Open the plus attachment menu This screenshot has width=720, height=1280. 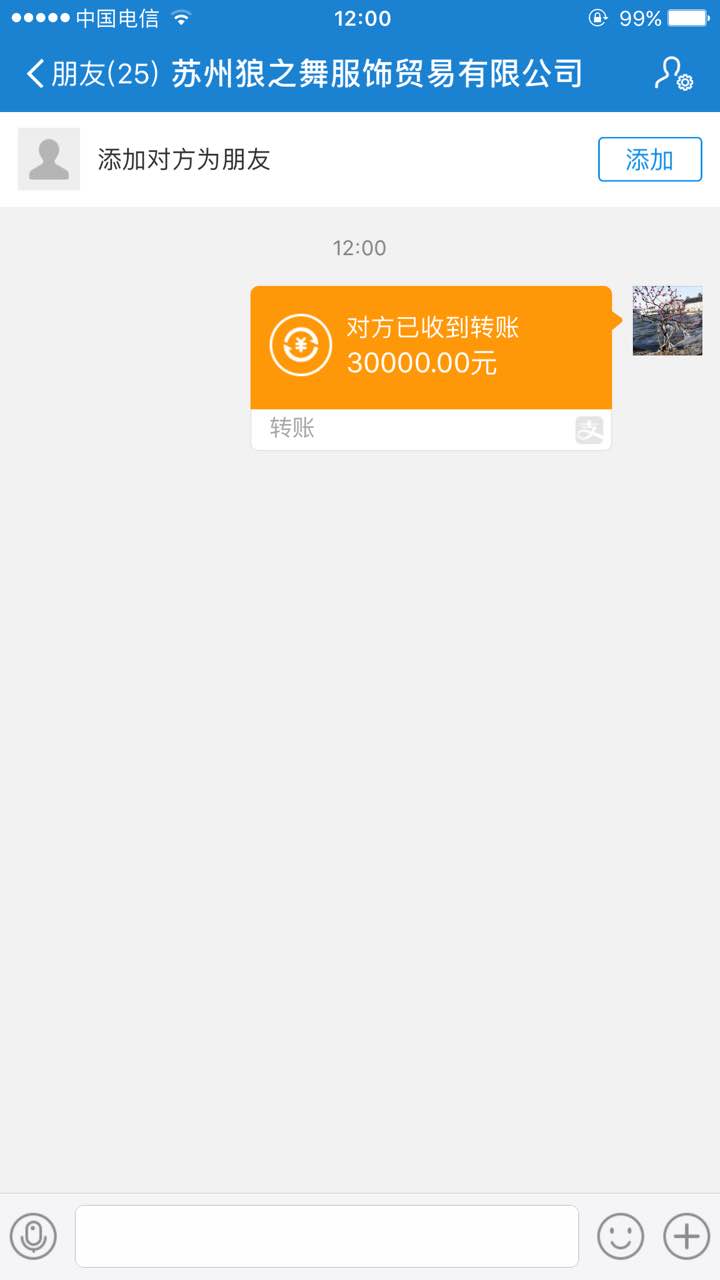686,1236
